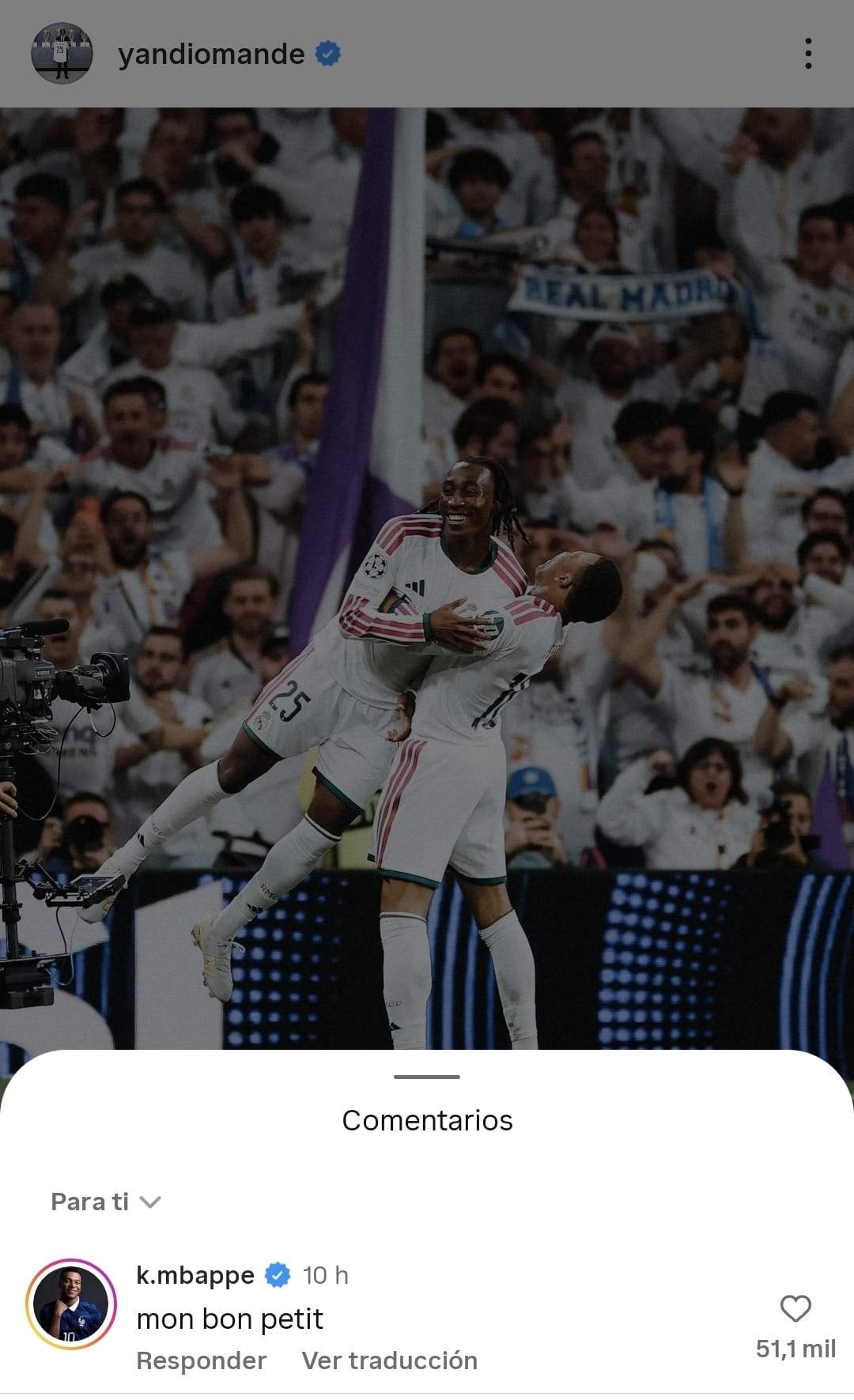The width and height of the screenshot is (854, 1400).
Task: Like k.mbappe's comment
Action: point(795,1309)
